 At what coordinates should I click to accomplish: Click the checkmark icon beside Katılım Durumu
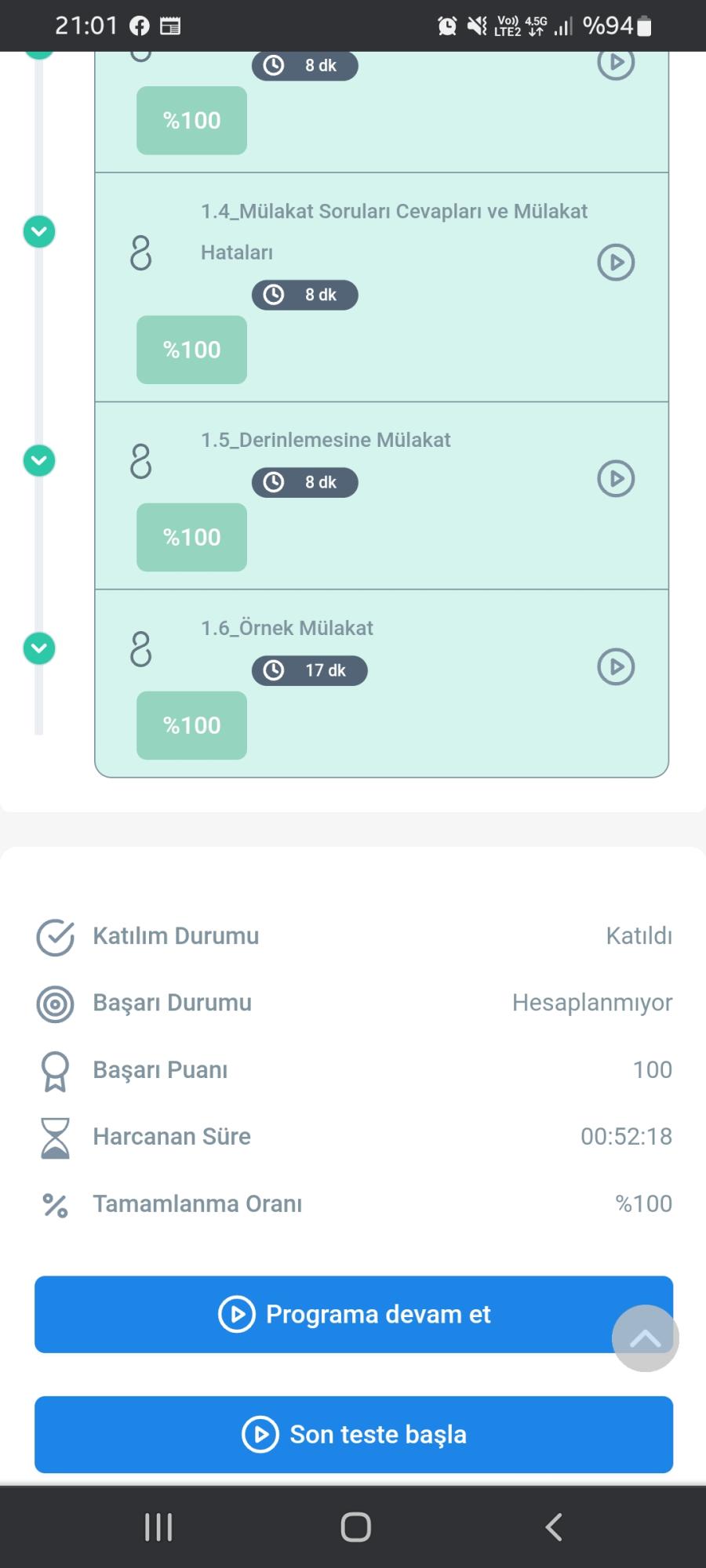point(53,936)
